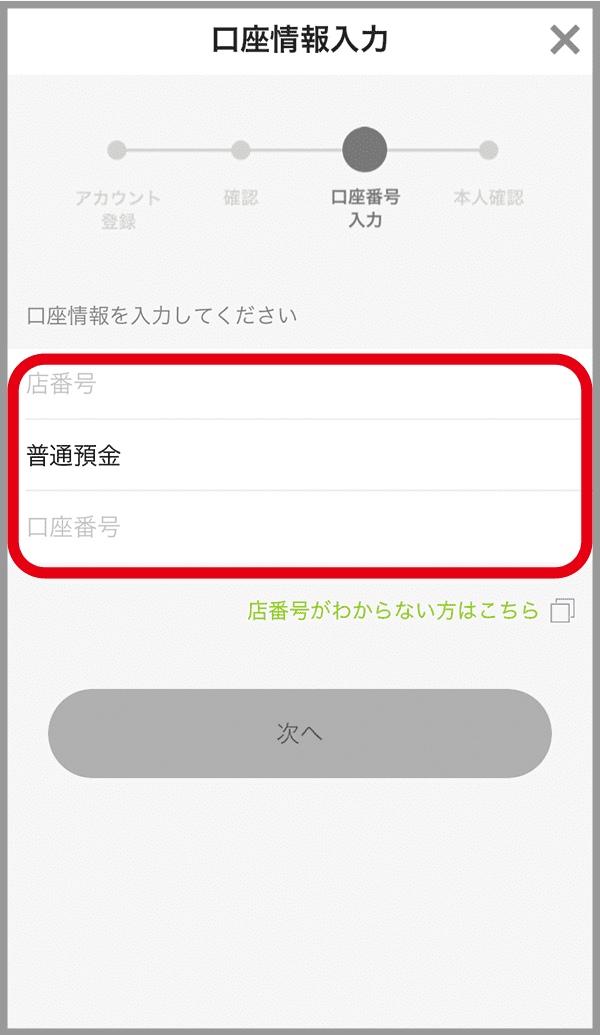This screenshot has width=600, height=1035.
Task: Tap the 店番号 input field
Action: (300, 385)
